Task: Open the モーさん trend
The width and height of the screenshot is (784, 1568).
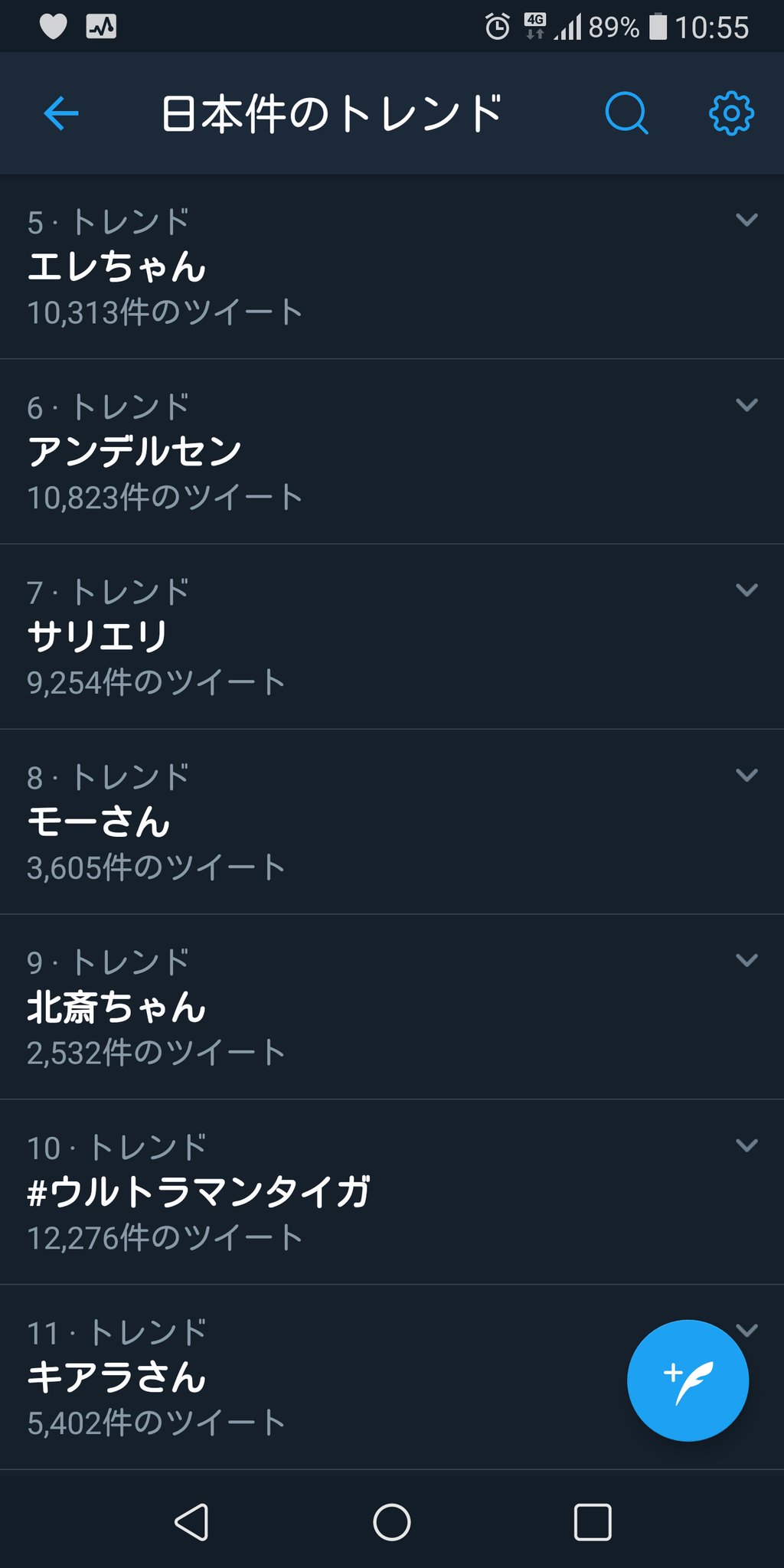Action: [392, 822]
